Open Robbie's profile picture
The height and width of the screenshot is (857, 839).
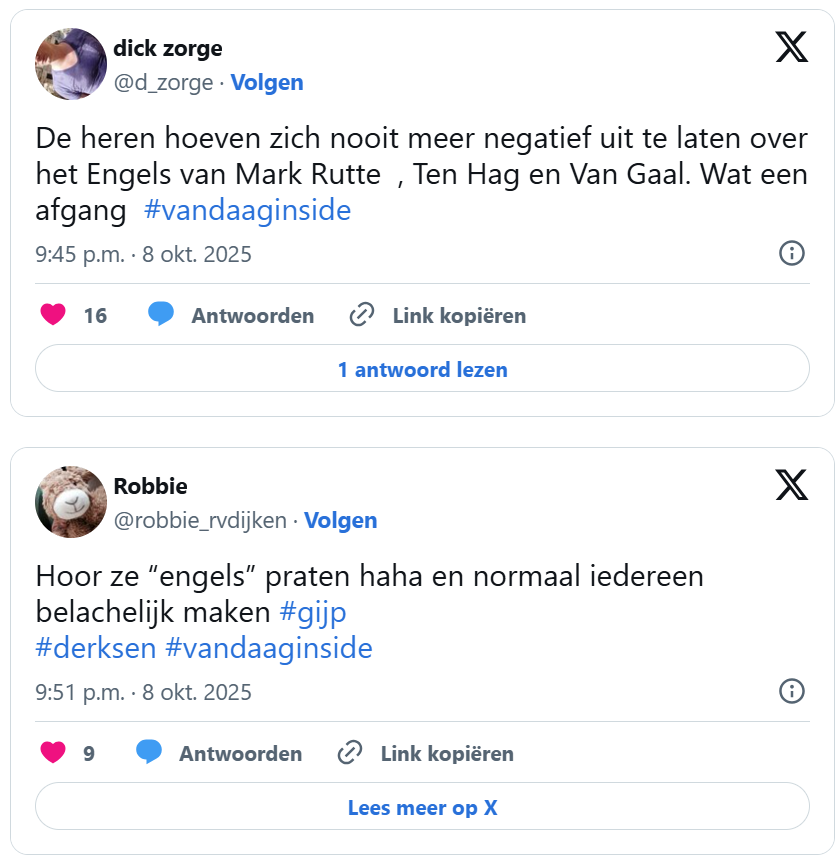tap(71, 501)
